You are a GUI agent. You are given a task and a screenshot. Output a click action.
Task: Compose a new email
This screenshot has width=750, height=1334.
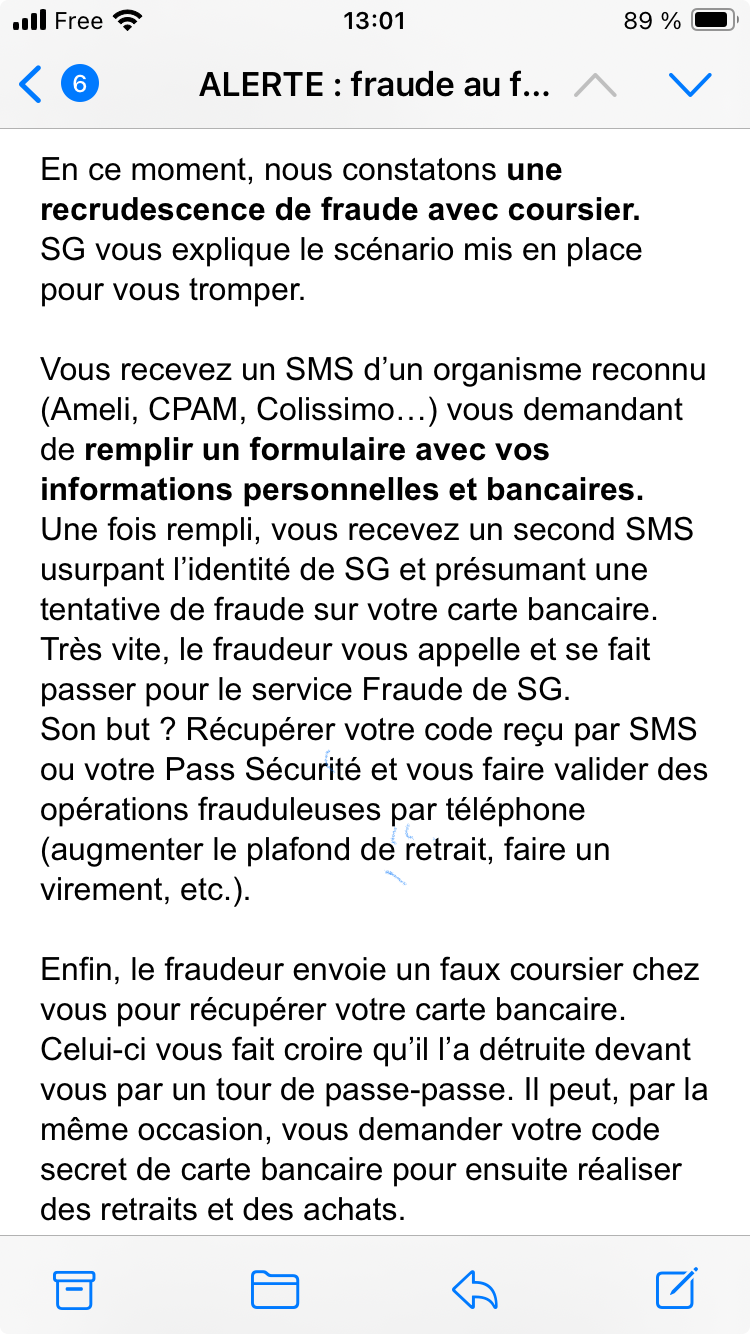(676, 1288)
